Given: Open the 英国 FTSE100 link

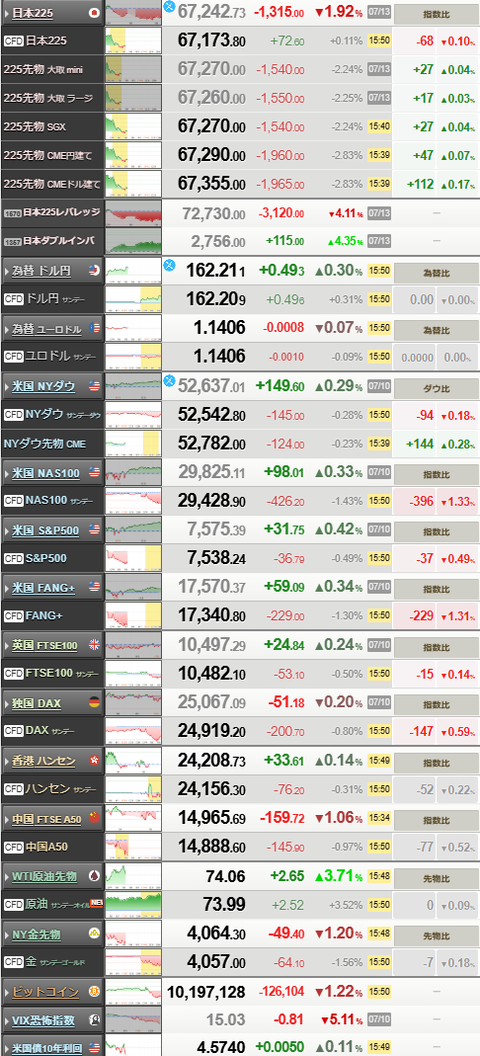Looking at the screenshot, I should coord(45,646).
